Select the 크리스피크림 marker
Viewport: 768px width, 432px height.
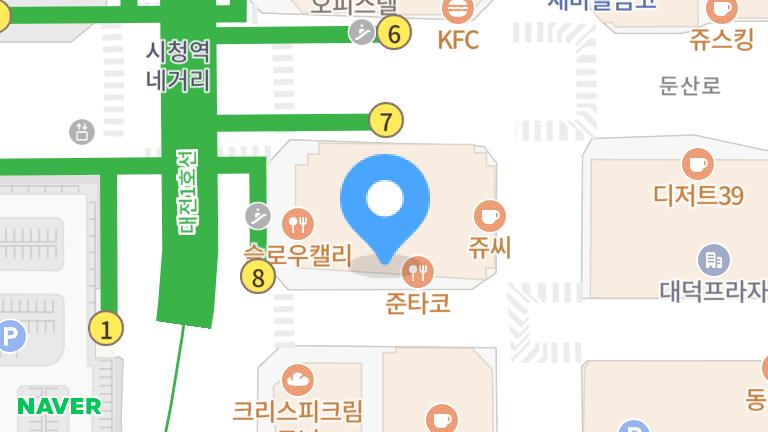[298, 380]
